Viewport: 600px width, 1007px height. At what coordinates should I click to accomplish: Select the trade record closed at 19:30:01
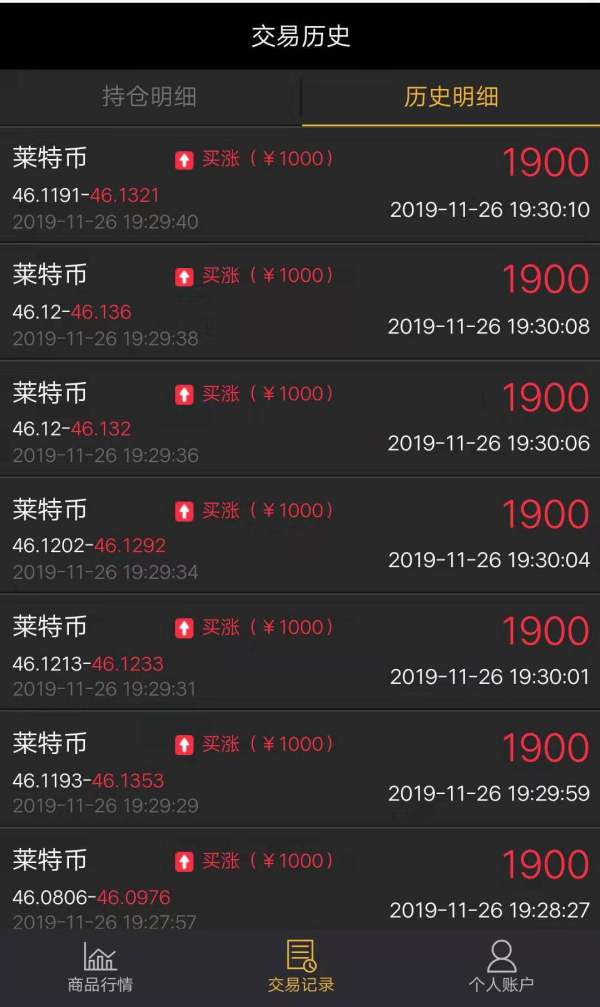pos(300,653)
